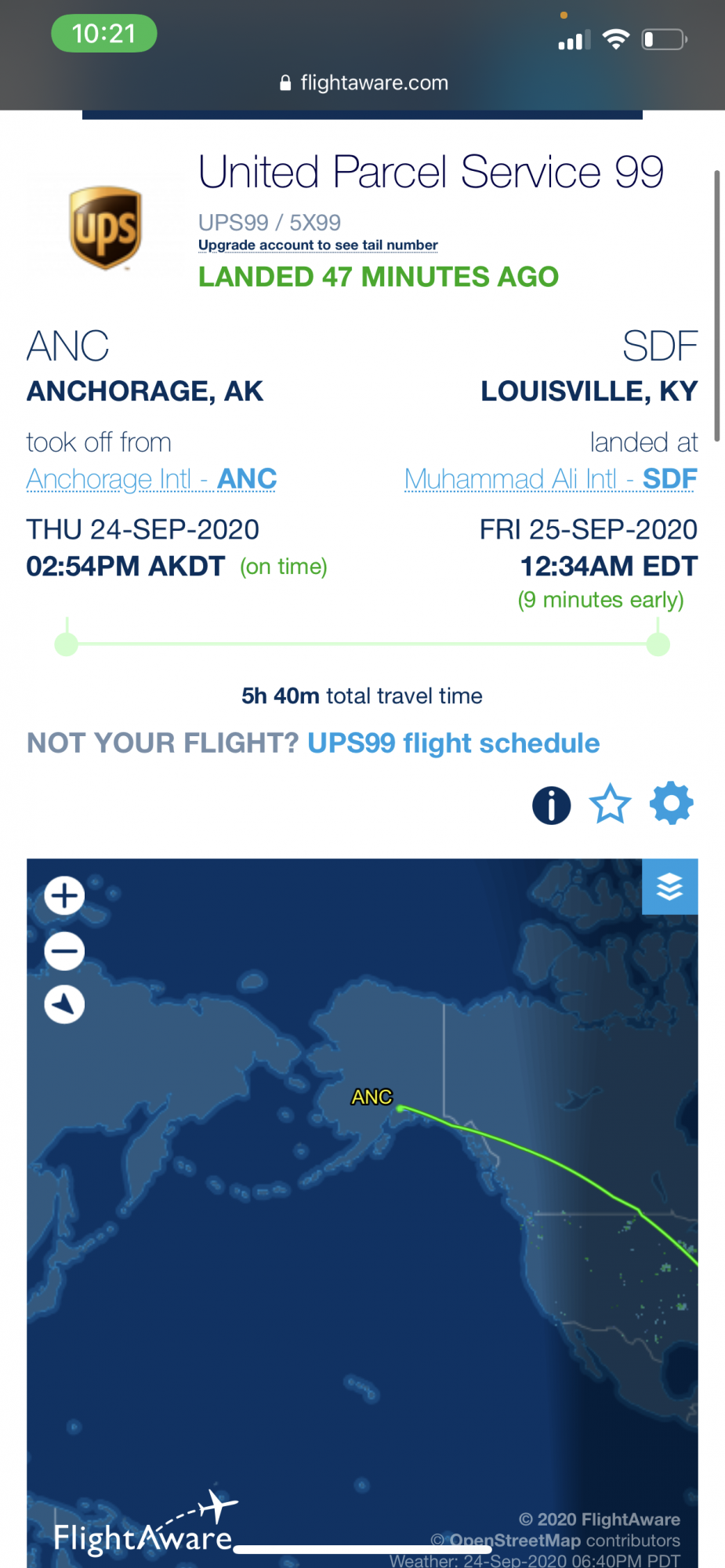The height and width of the screenshot is (1568, 725).
Task: Zoom in on the map
Action: 64,895
